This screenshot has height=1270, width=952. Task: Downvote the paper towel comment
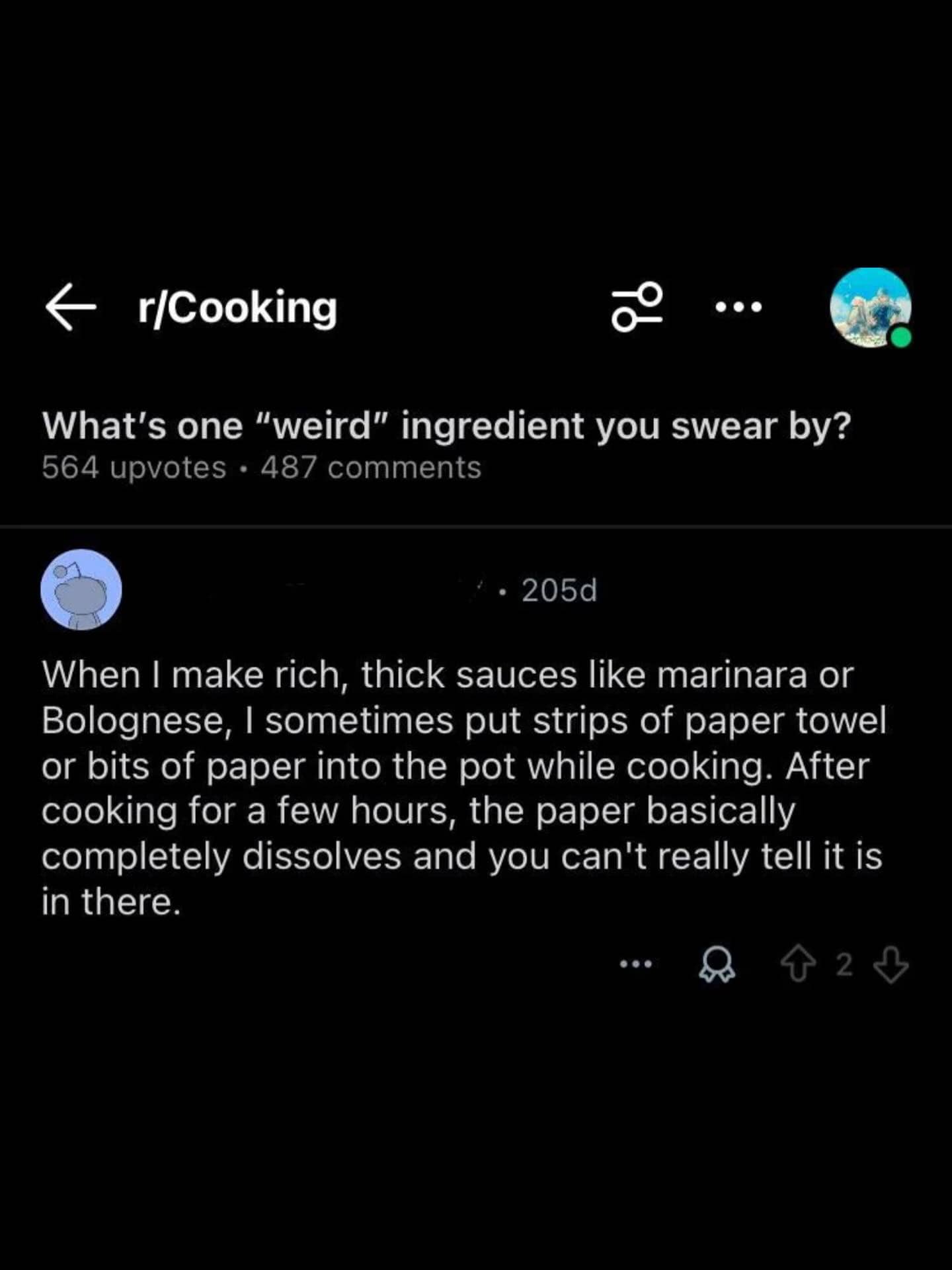coord(891,966)
